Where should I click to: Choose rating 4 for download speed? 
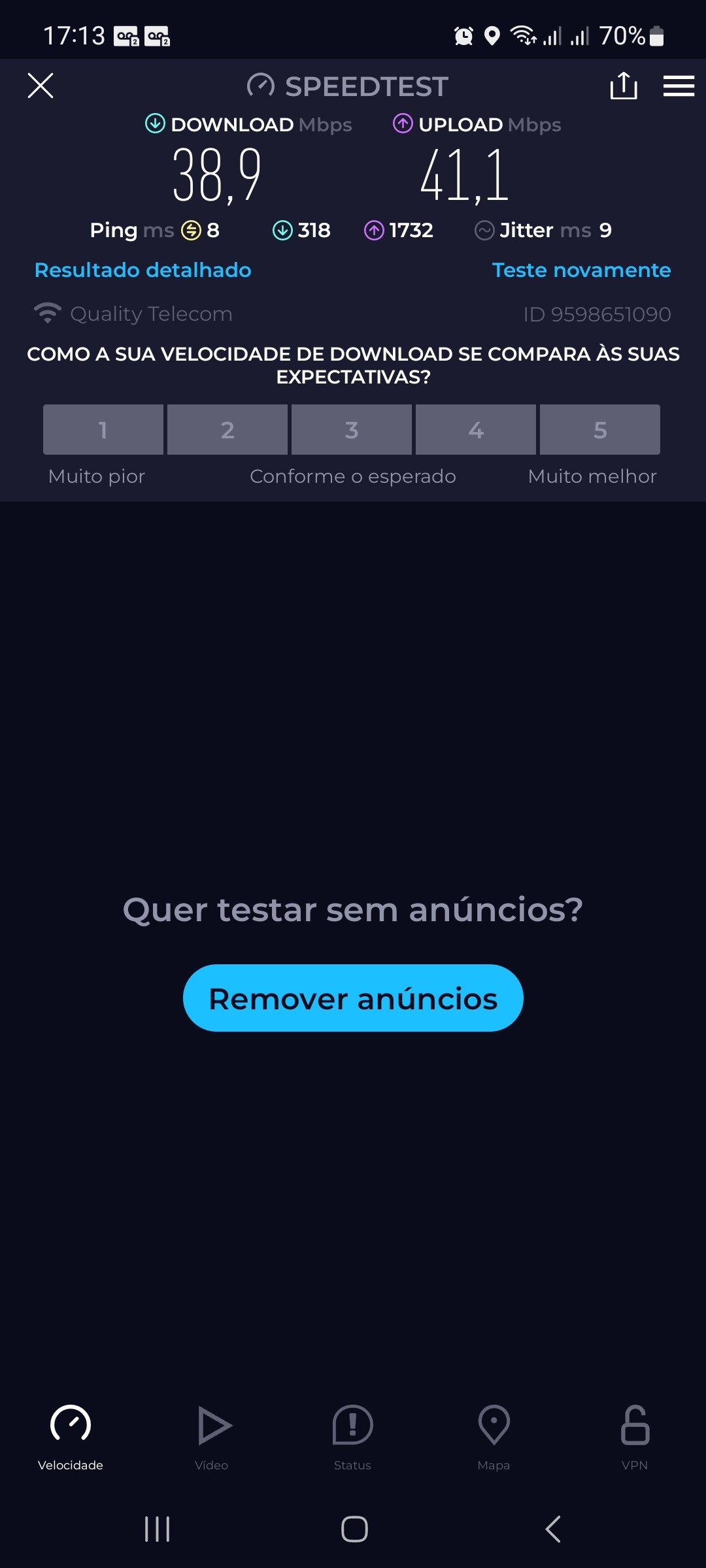click(x=476, y=429)
